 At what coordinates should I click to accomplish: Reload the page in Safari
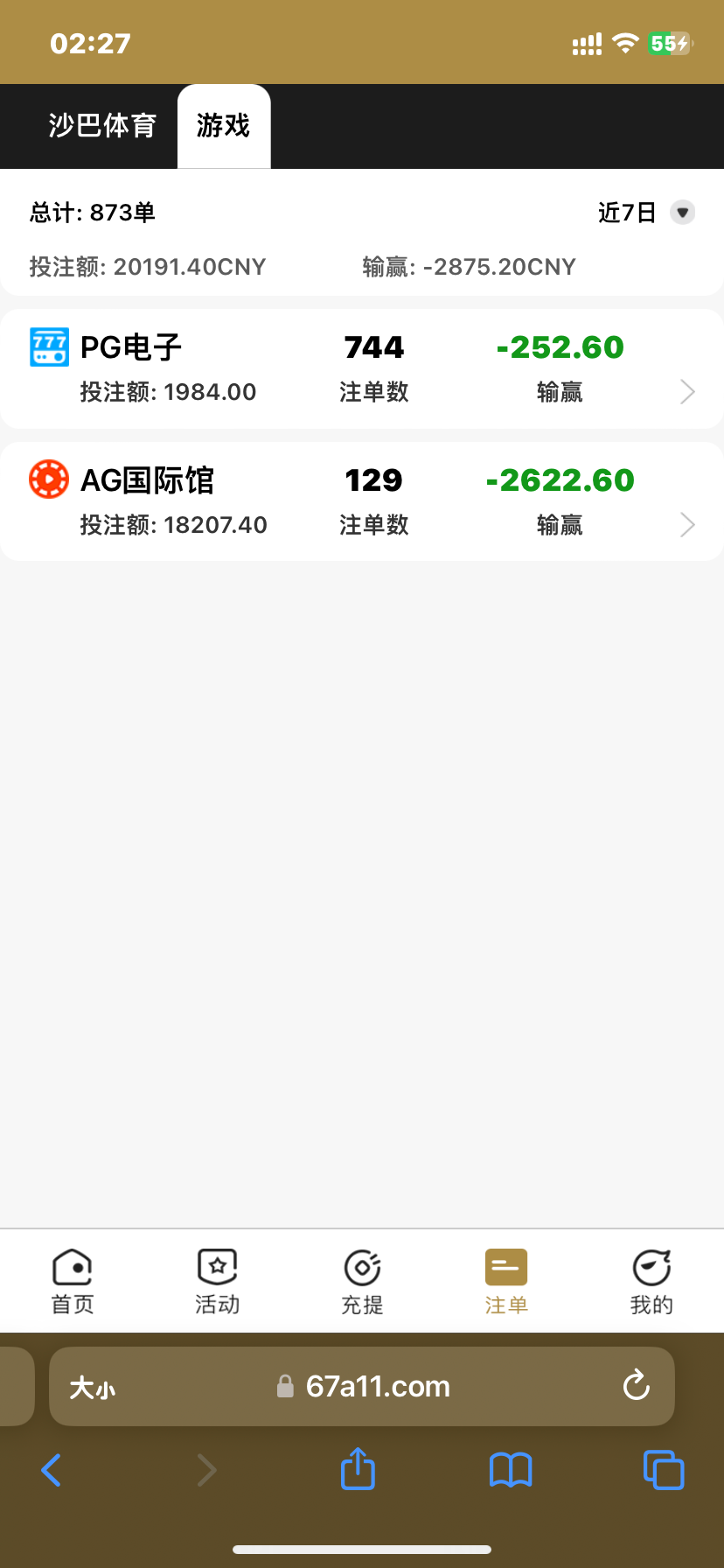[x=636, y=1386]
